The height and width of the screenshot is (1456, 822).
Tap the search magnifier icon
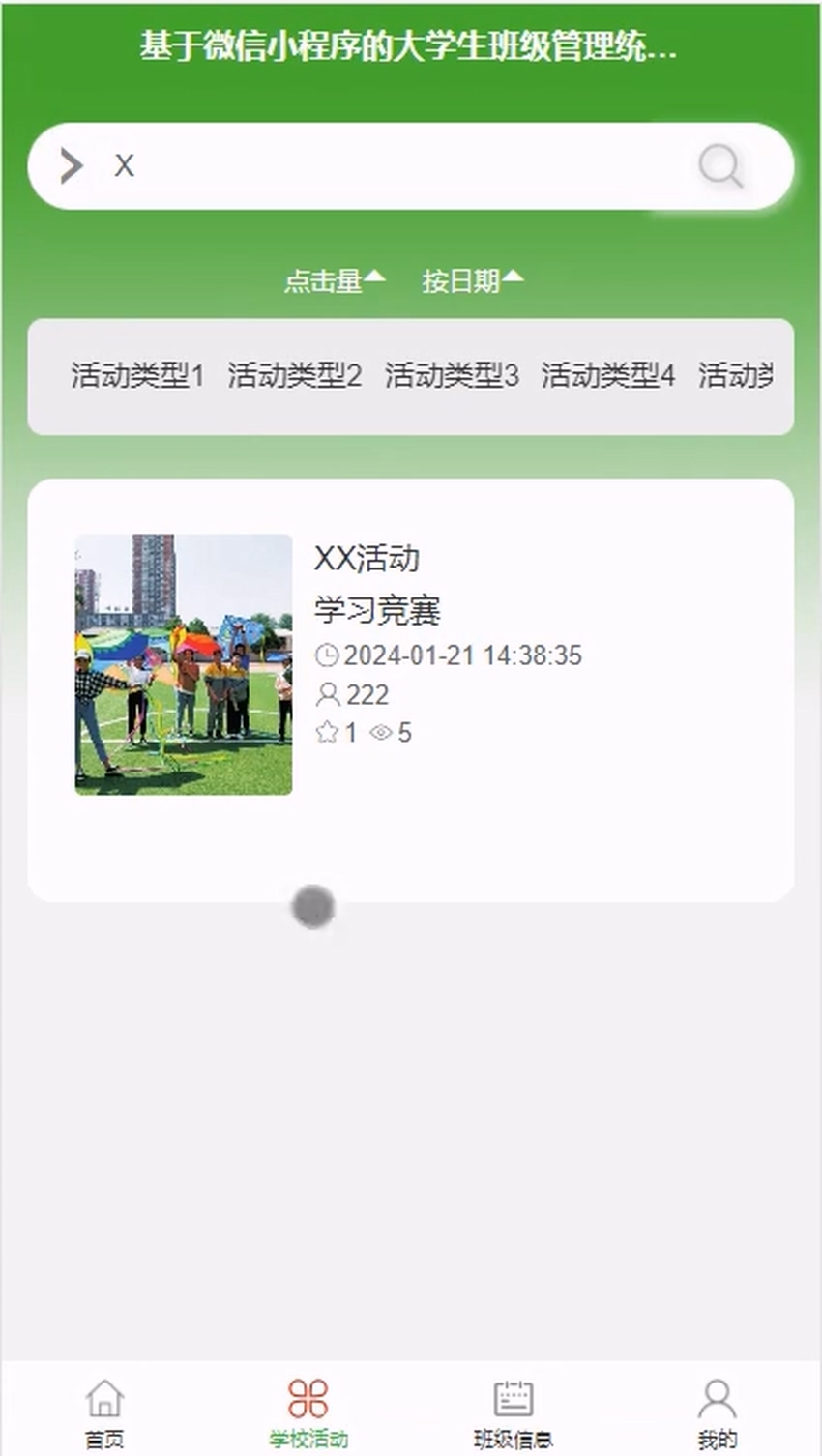[x=720, y=166]
